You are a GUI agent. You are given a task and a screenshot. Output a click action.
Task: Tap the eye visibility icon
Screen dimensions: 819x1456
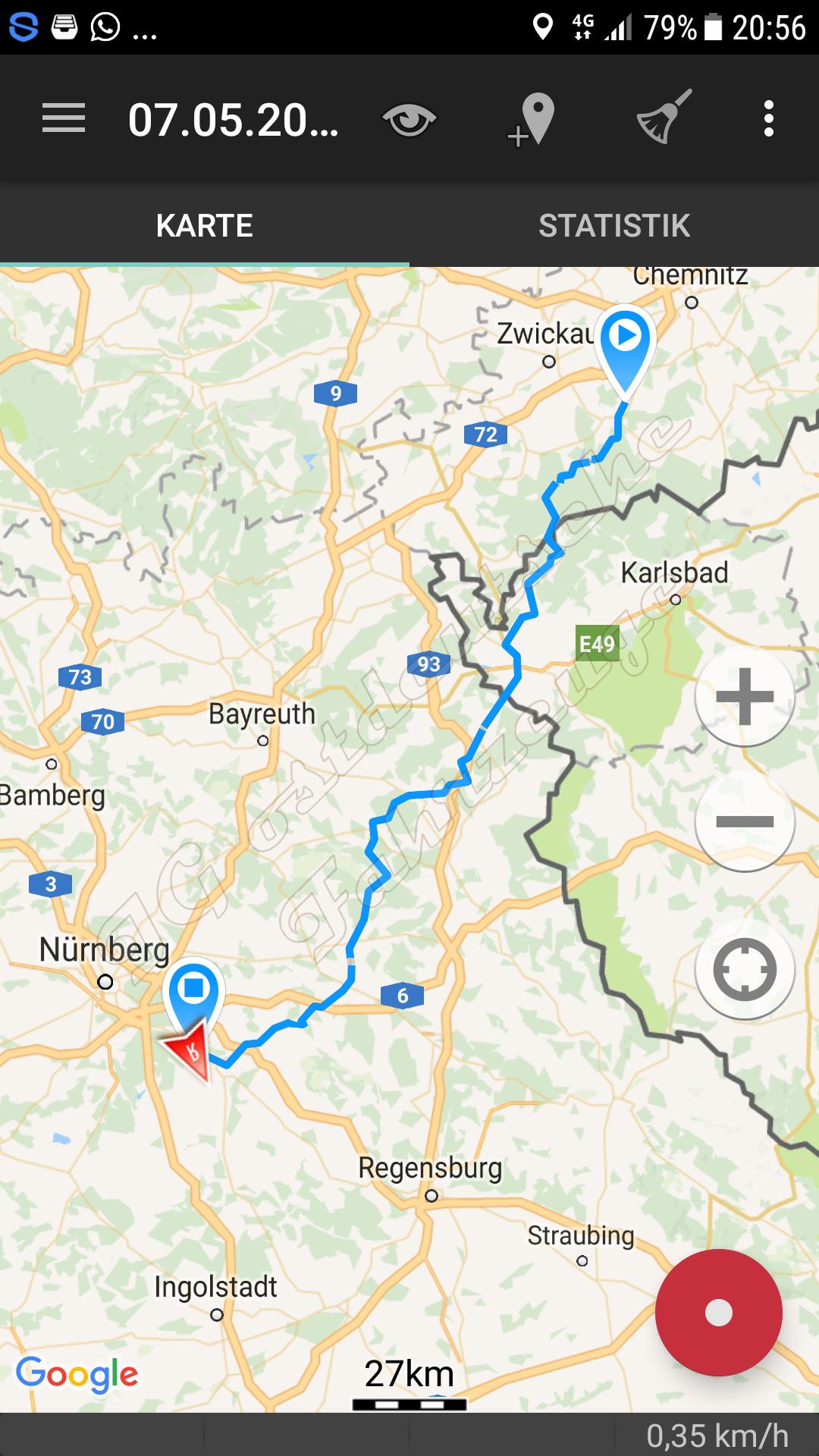[x=409, y=120]
